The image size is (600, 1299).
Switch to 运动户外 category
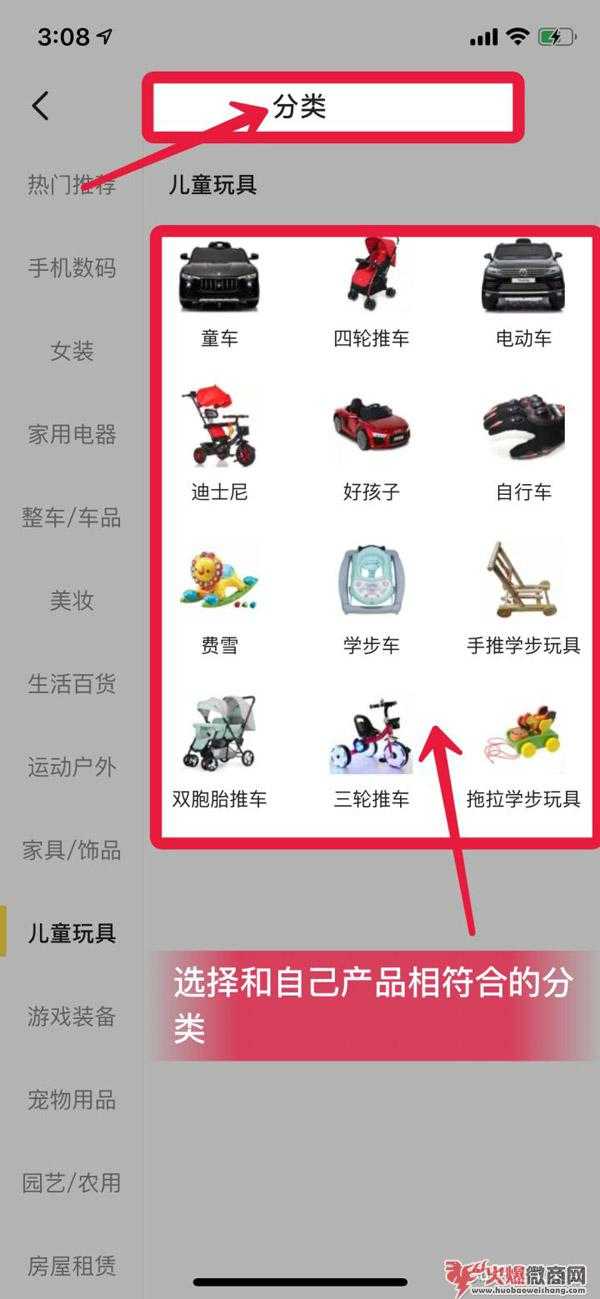point(71,767)
